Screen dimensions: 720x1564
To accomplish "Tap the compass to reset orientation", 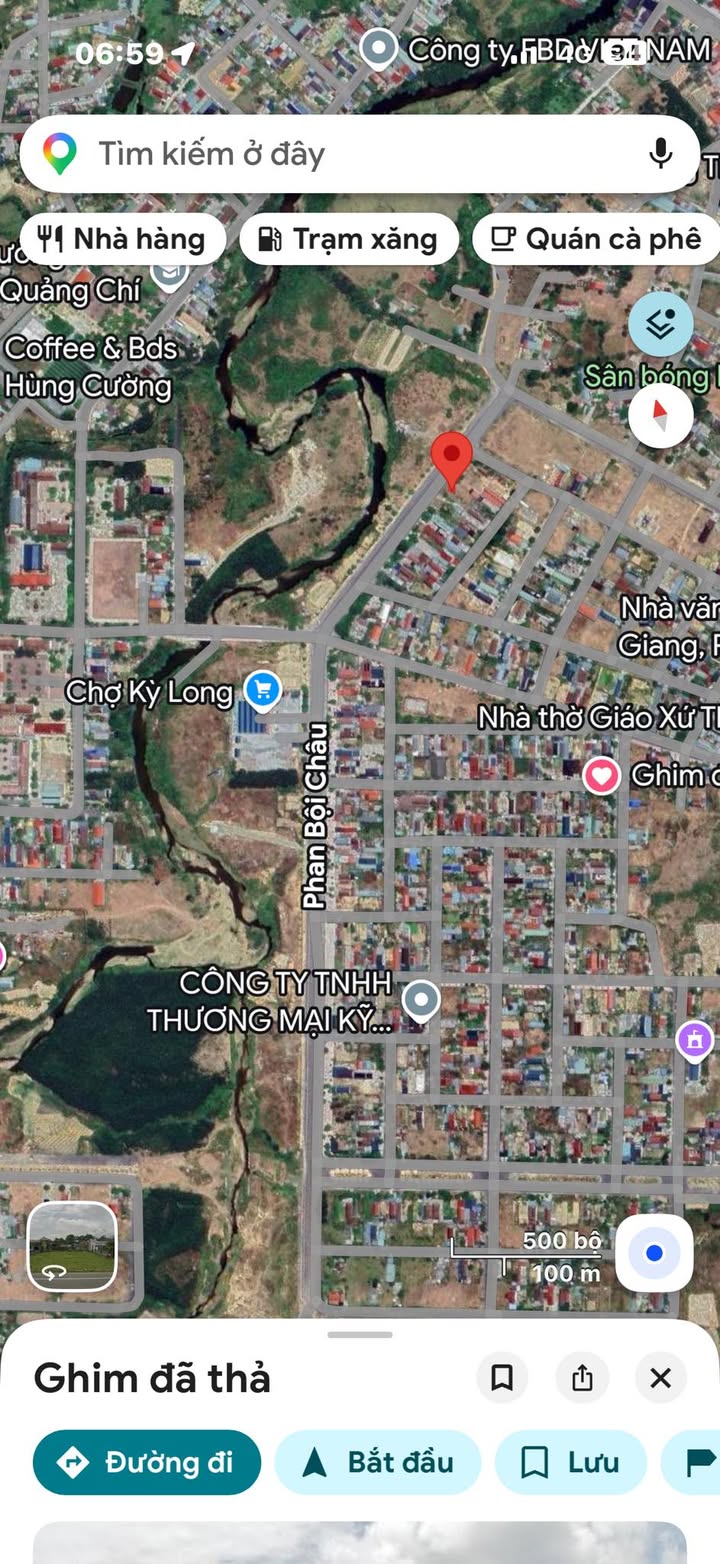I will 660,415.
